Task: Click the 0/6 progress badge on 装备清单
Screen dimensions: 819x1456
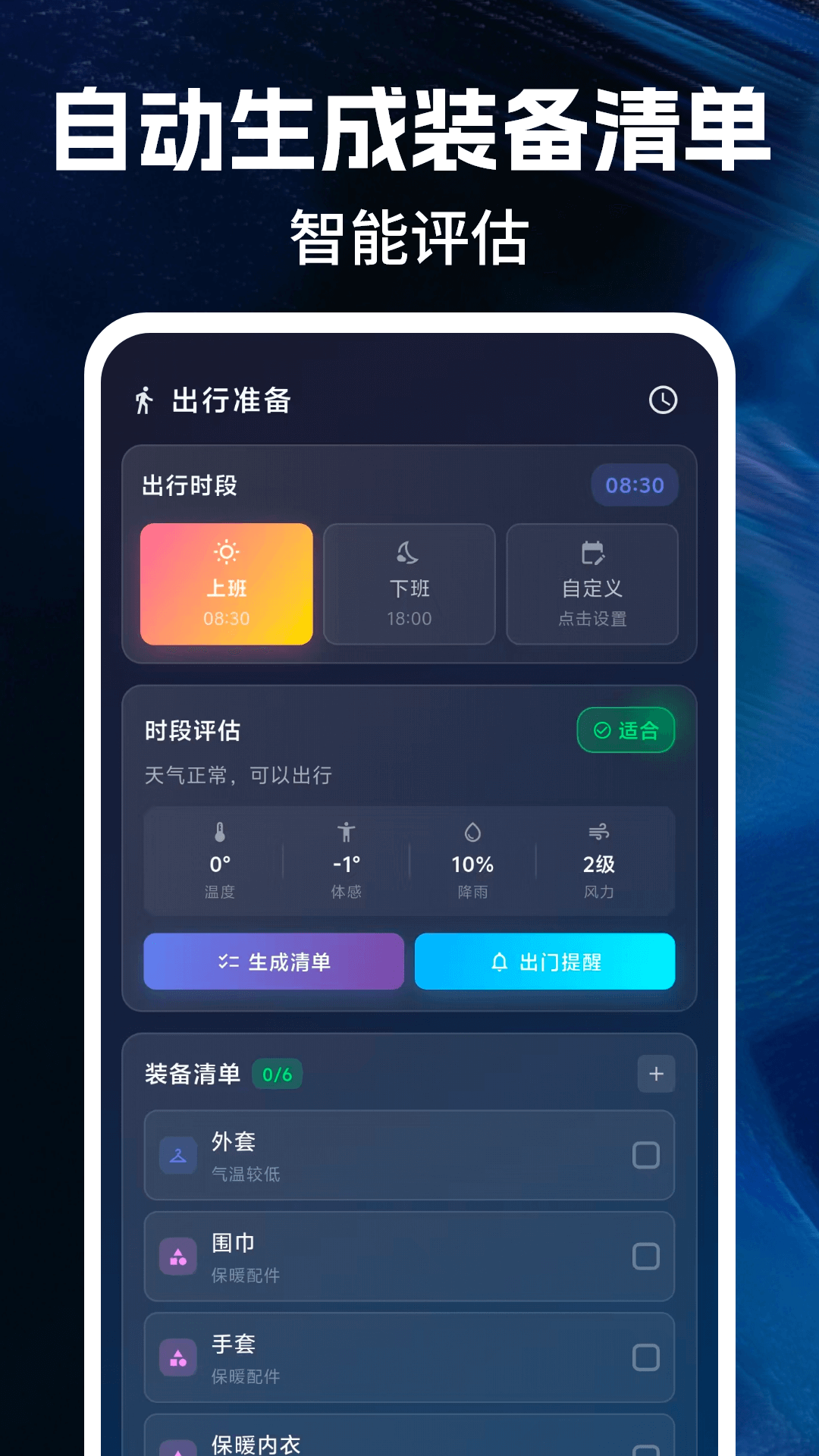Action: (x=278, y=1075)
